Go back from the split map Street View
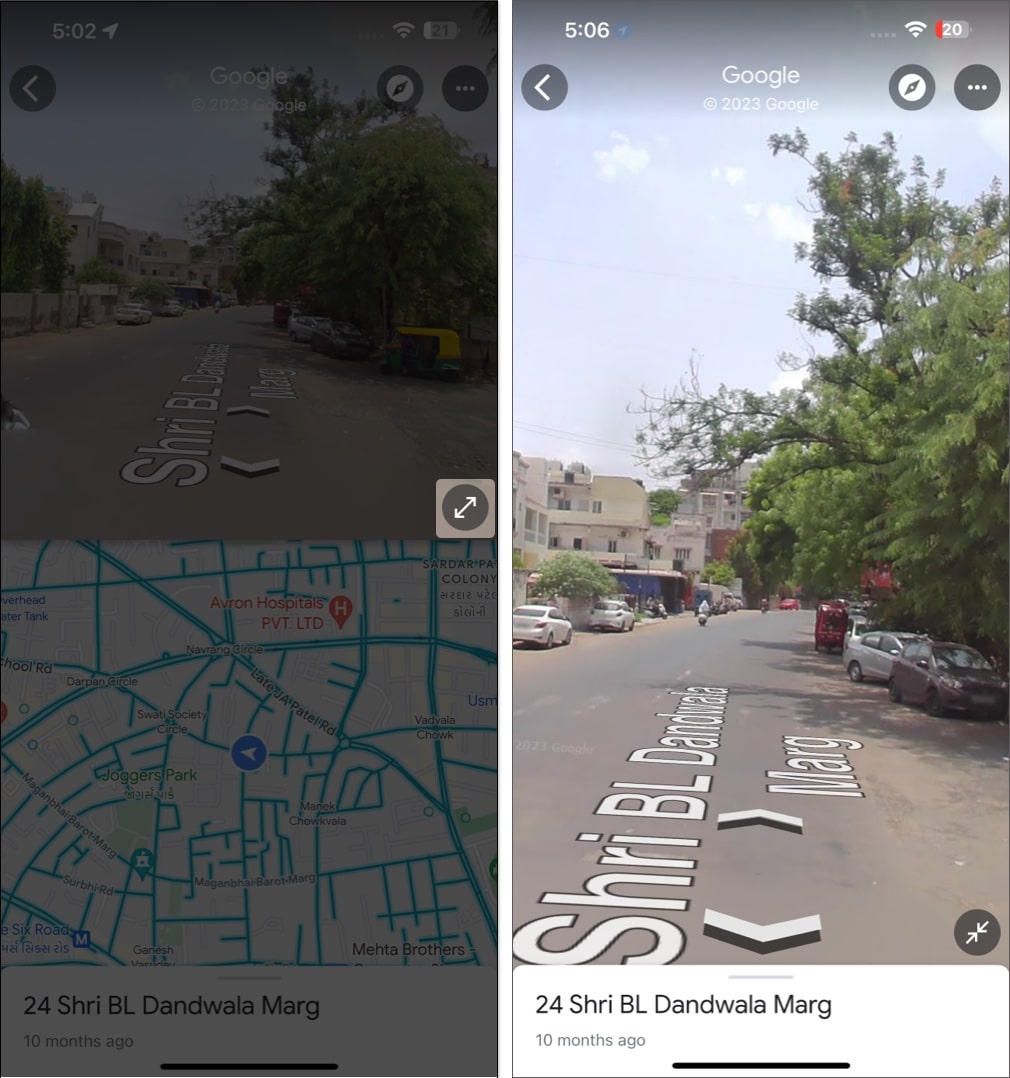The width and height of the screenshot is (1010, 1078). click(32, 88)
